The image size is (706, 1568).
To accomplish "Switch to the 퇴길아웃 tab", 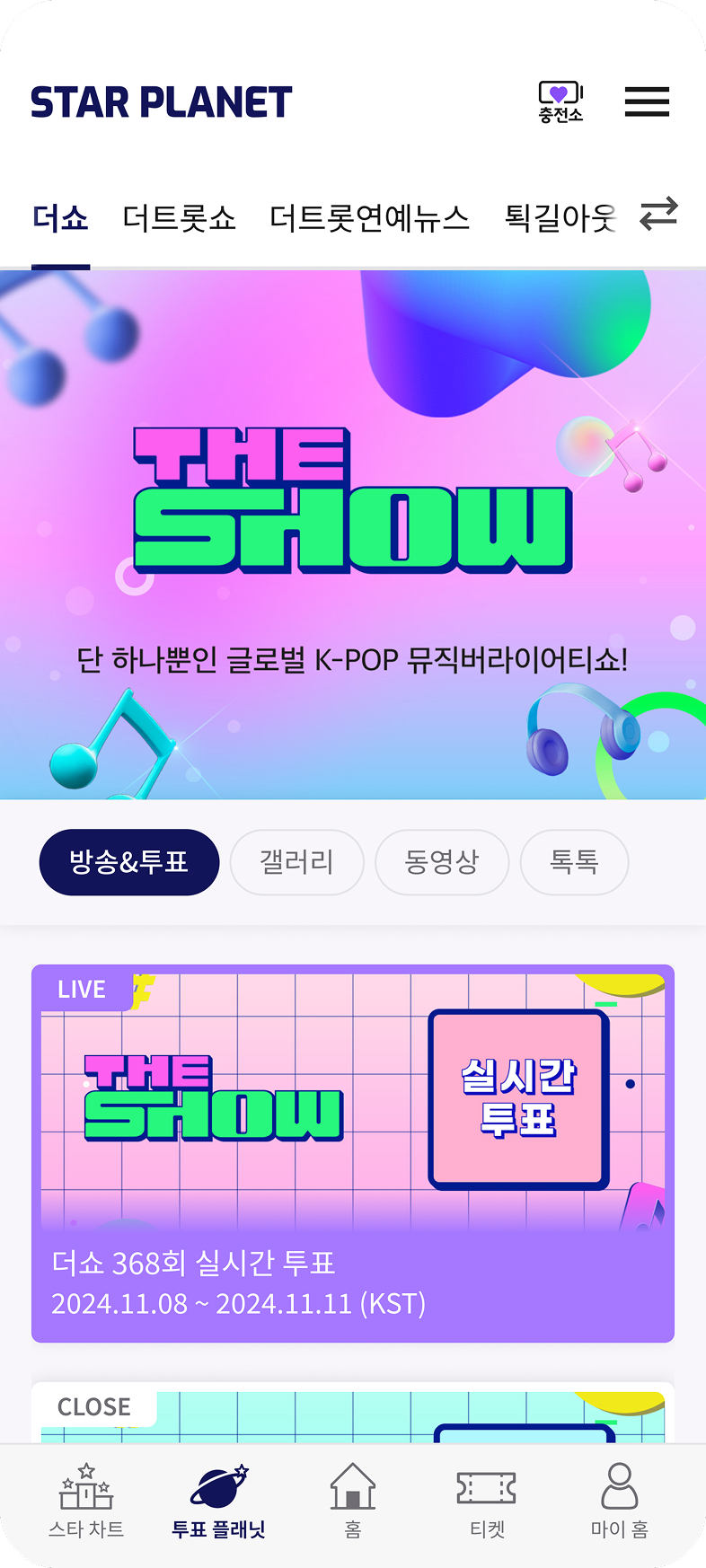I will [x=560, y=217].
